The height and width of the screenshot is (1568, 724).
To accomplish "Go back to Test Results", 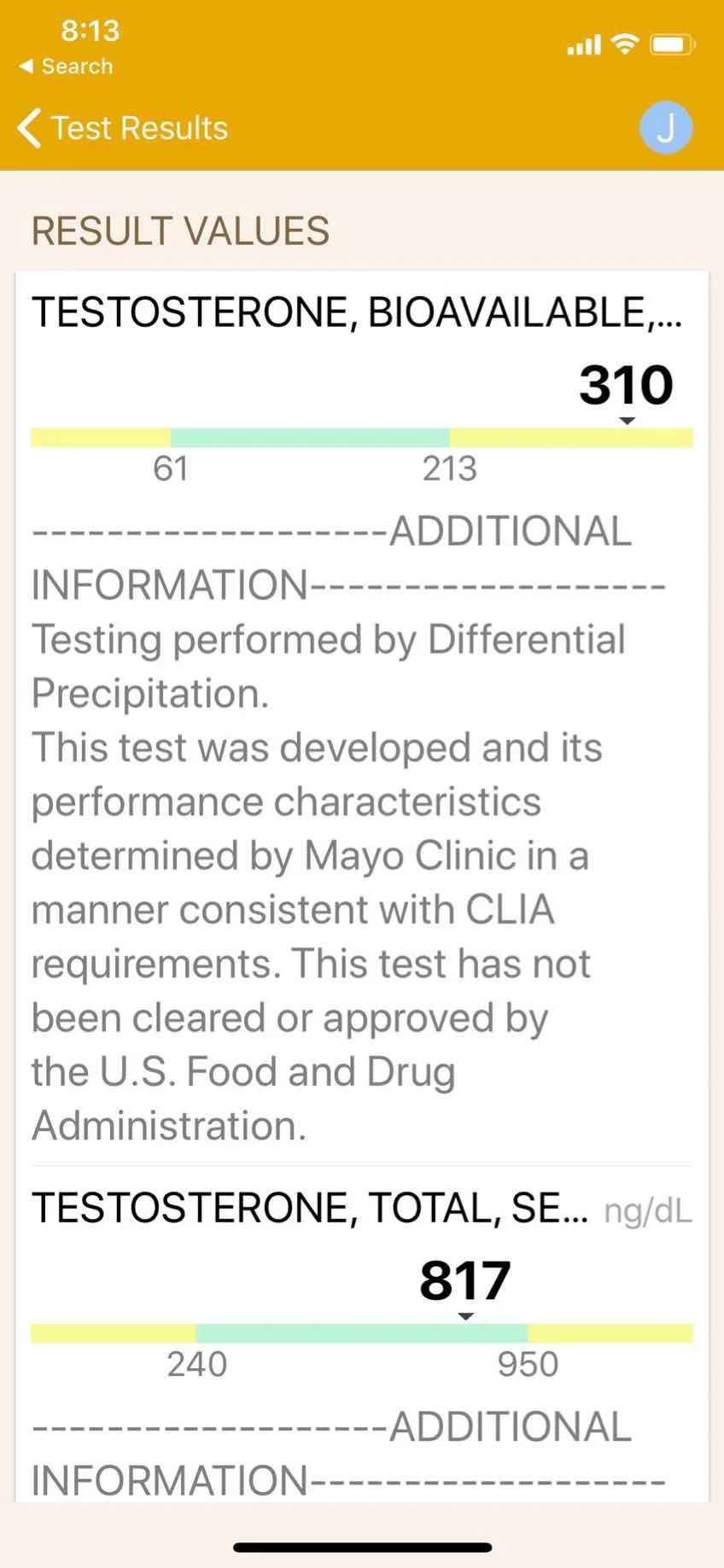I will [x=122, y=128].
